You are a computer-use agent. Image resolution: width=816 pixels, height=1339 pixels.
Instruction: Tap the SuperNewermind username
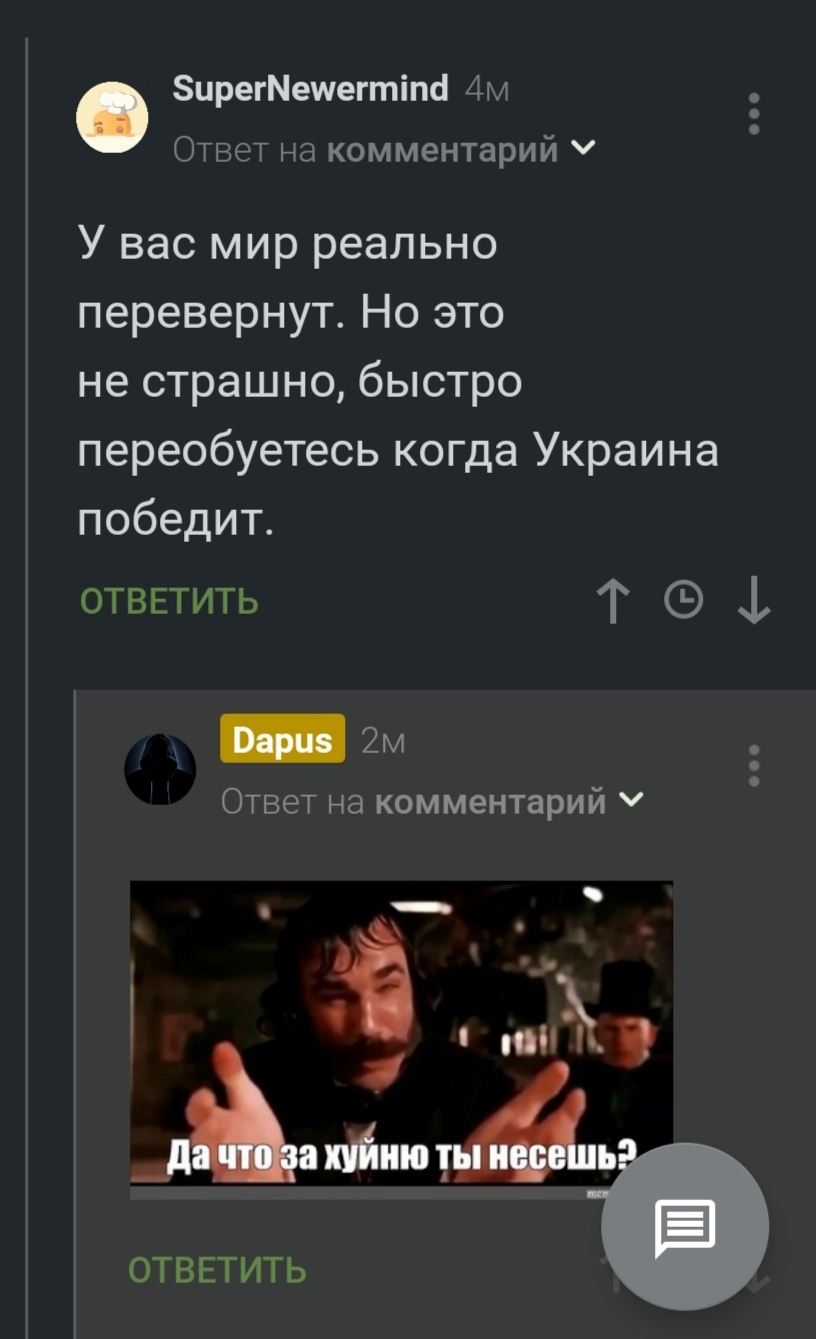point(310,89)
